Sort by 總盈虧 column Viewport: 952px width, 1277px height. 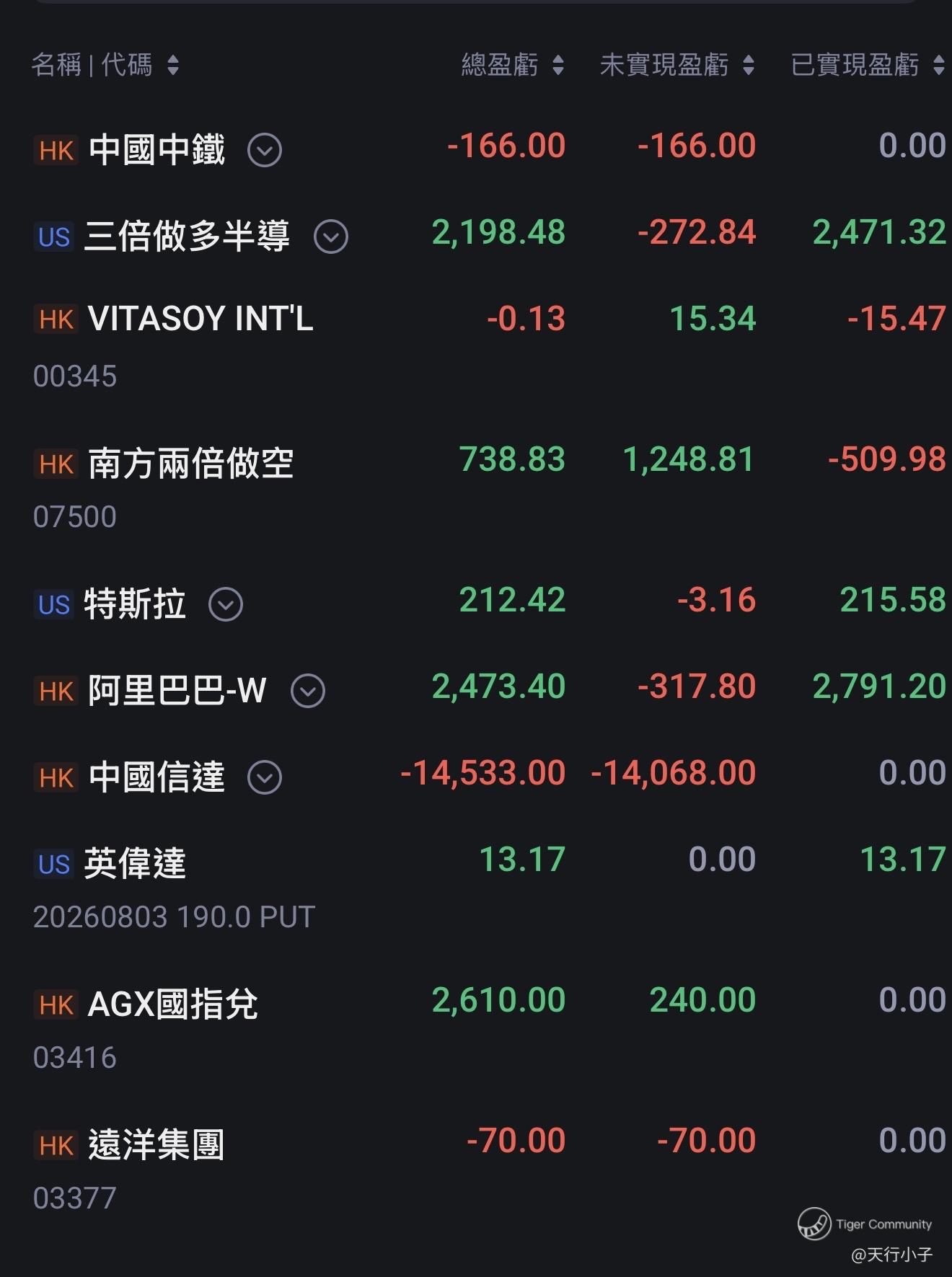(x=512, y=65)
